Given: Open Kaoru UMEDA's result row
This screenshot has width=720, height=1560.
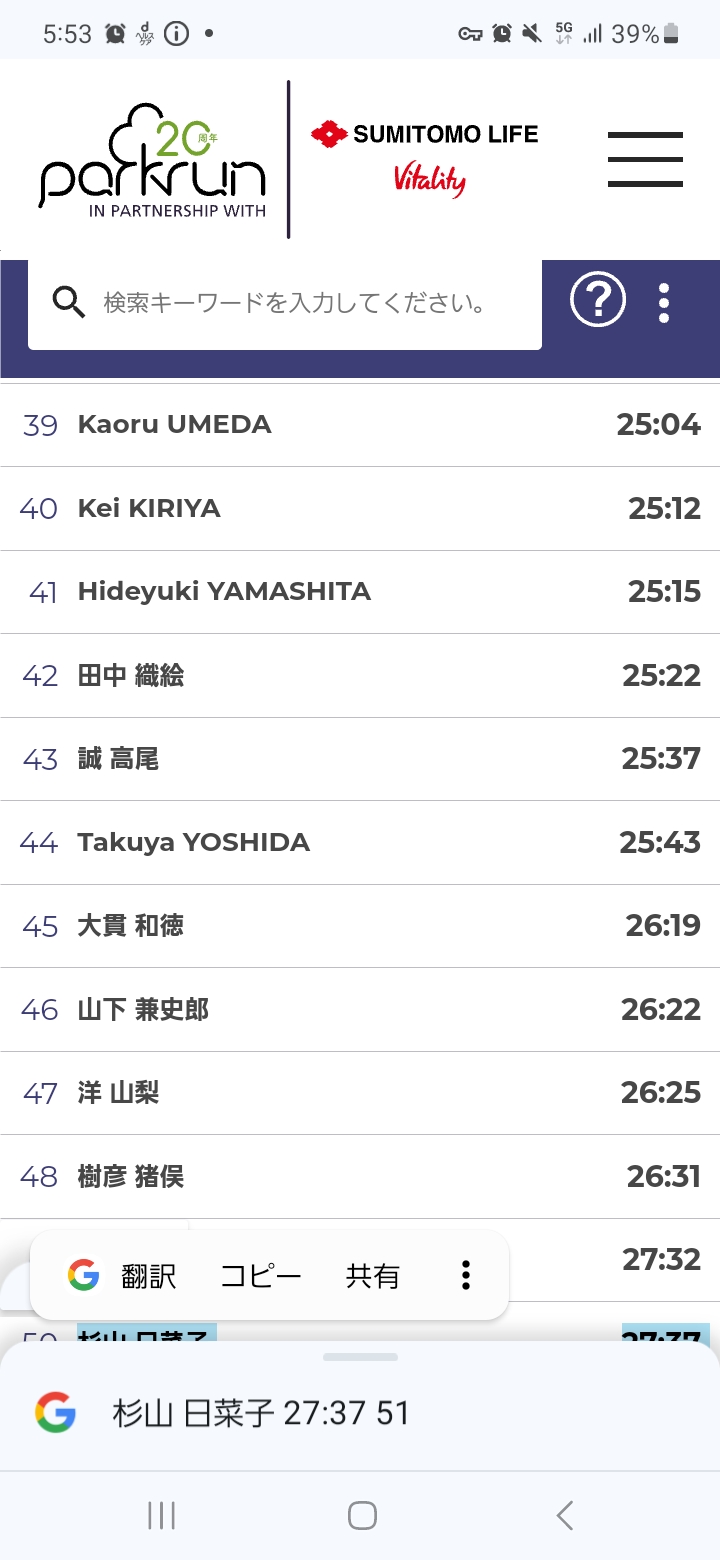Looking at the screenshot, I should tap(360, 425).
